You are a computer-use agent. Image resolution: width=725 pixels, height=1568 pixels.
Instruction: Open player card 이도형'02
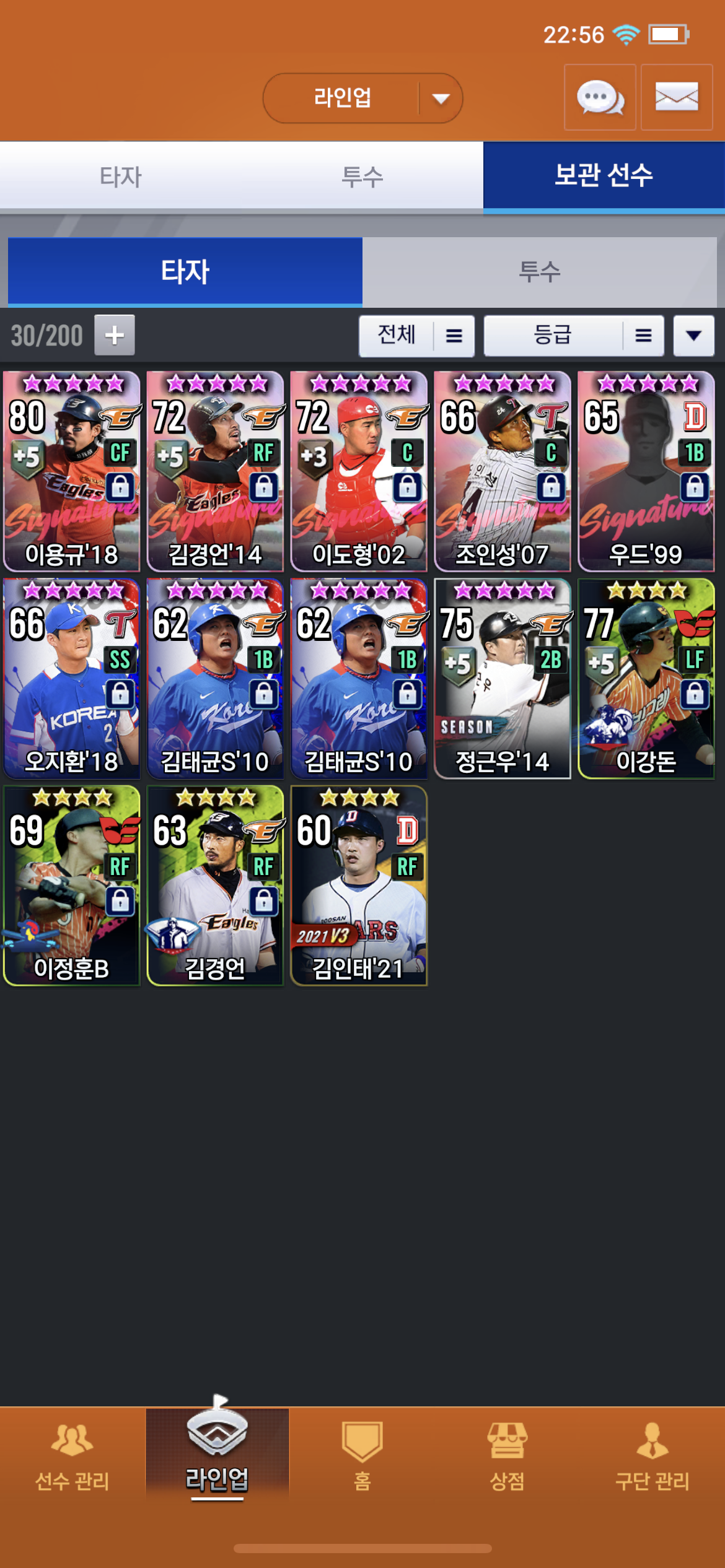coord(359,471)
